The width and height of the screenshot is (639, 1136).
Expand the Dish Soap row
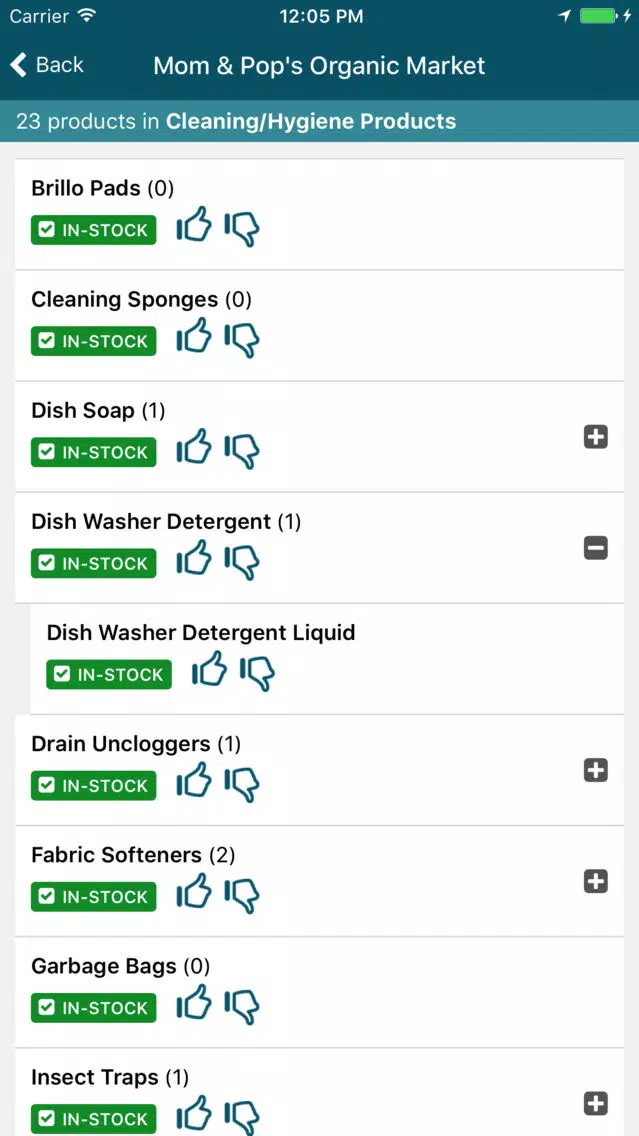596,437
